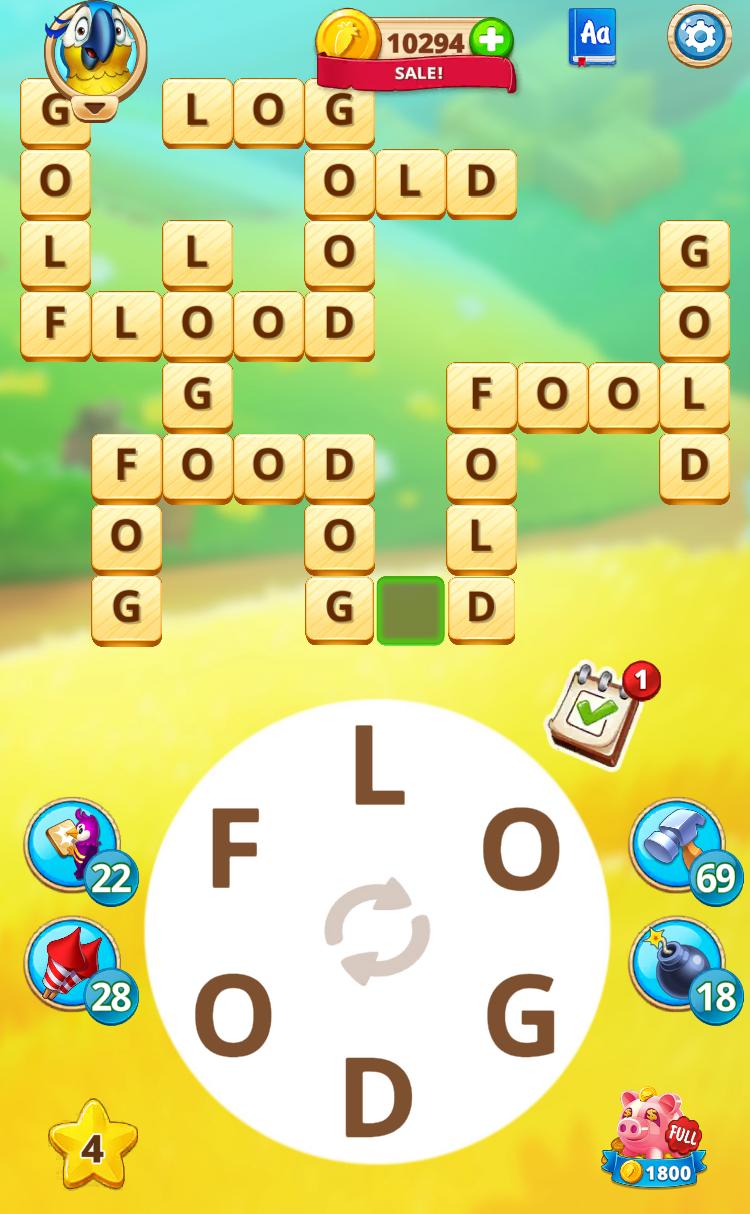Select the letter F in the wheel

click(235, 850)
